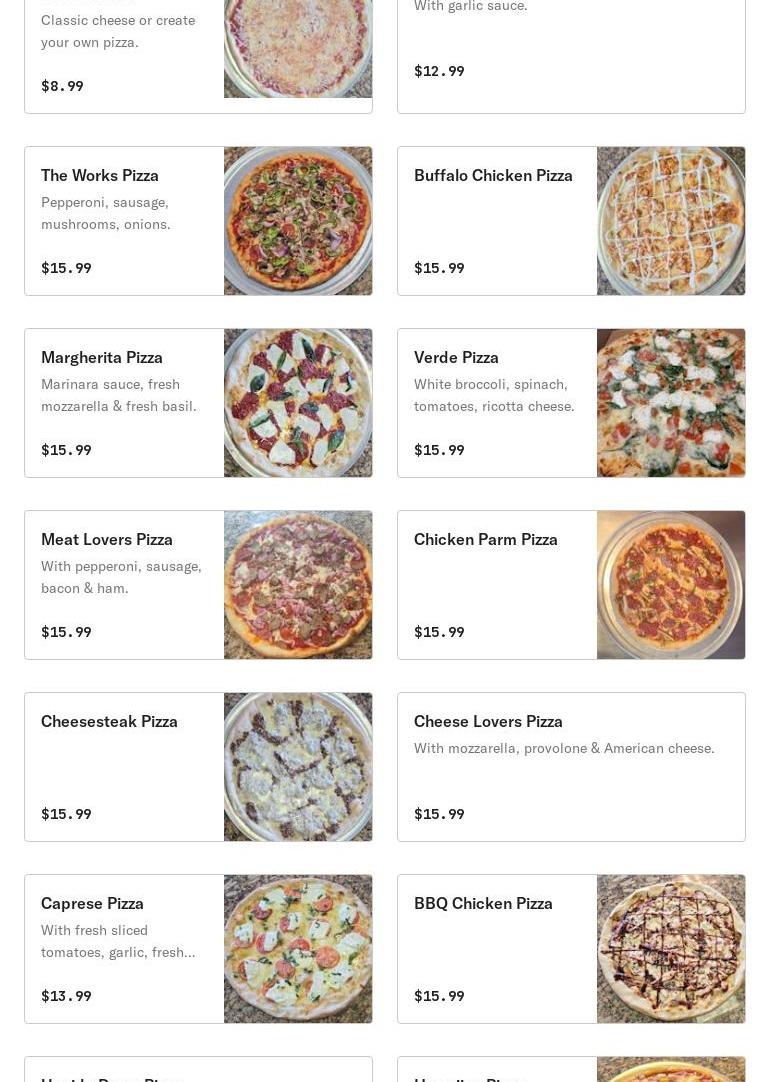Open BBQ Chicken Pizza details
The width and height of the screenshot is (770, 1082).
tap(571, 949)
